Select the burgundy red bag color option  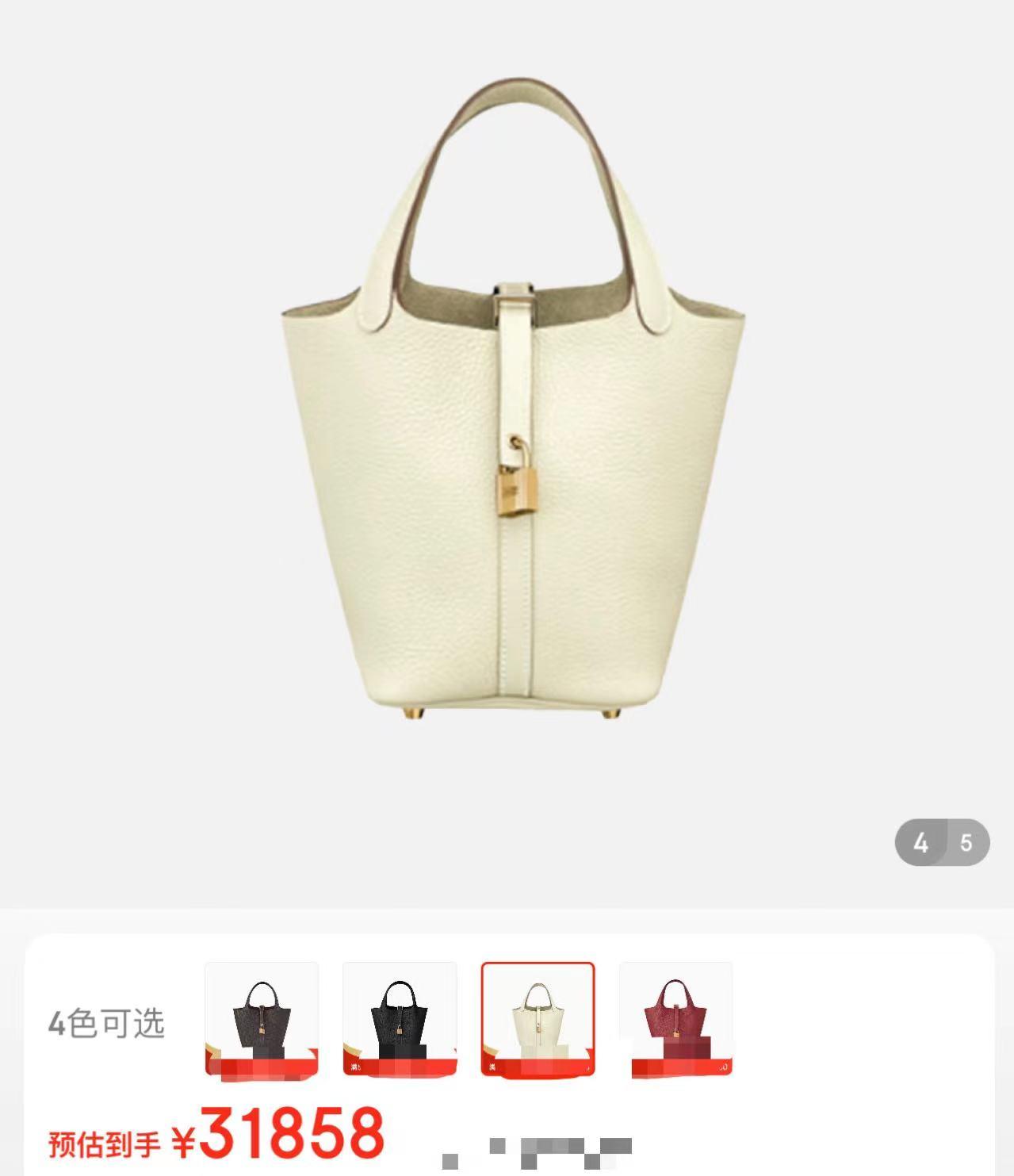[675, 1019]
